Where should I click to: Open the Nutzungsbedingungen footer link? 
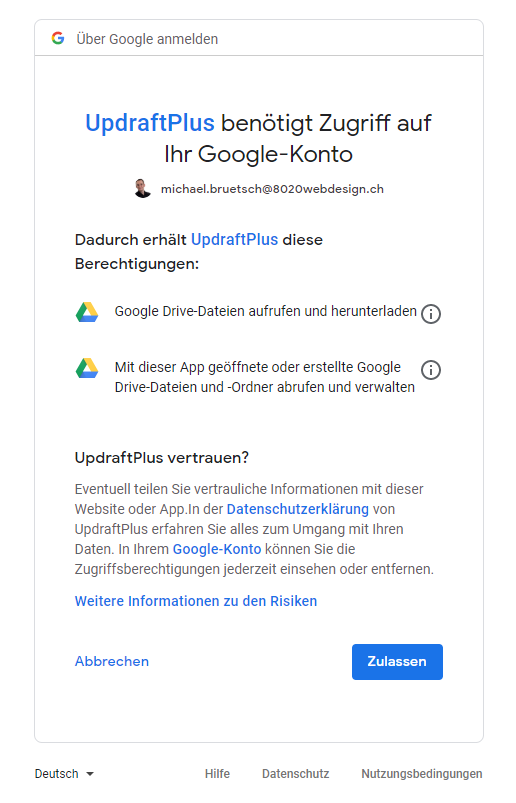[x=422, y=773]
